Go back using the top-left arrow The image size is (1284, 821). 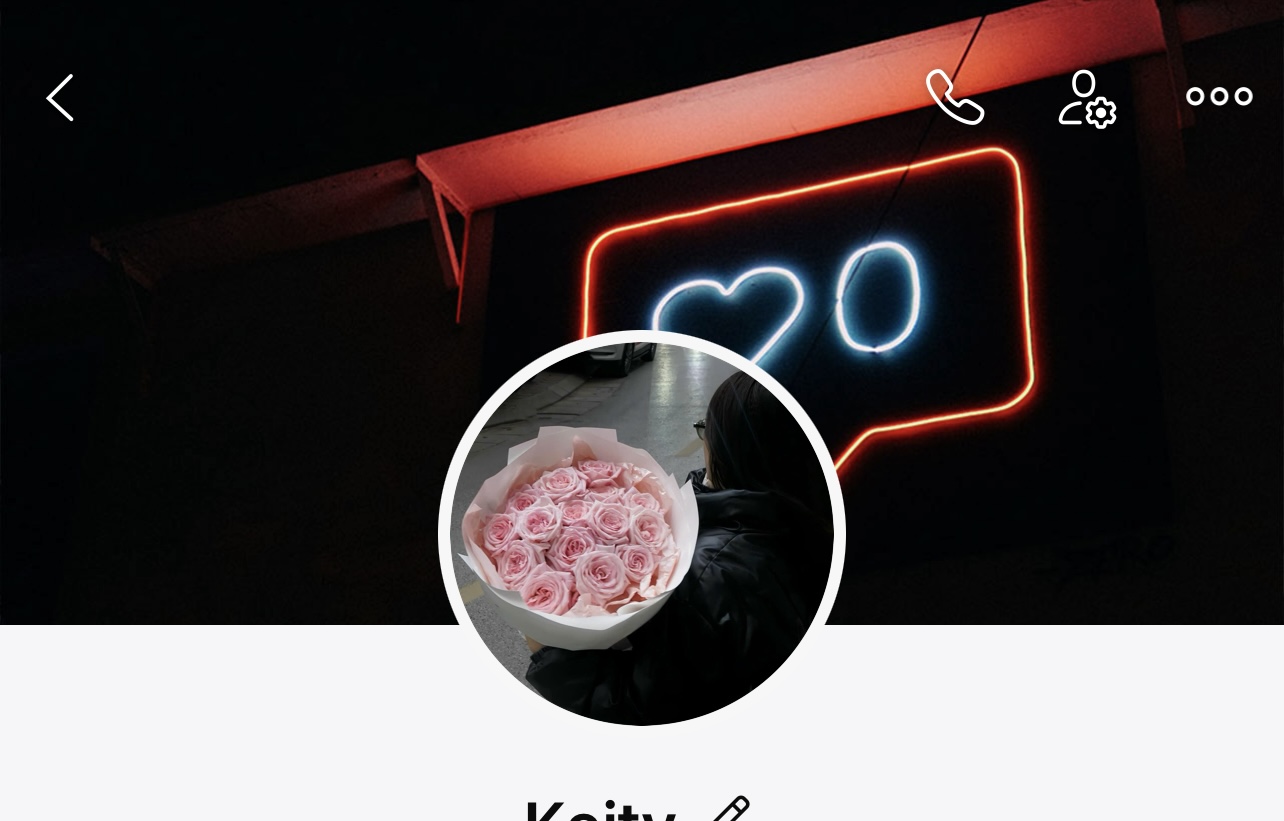[x=60, y=98]
